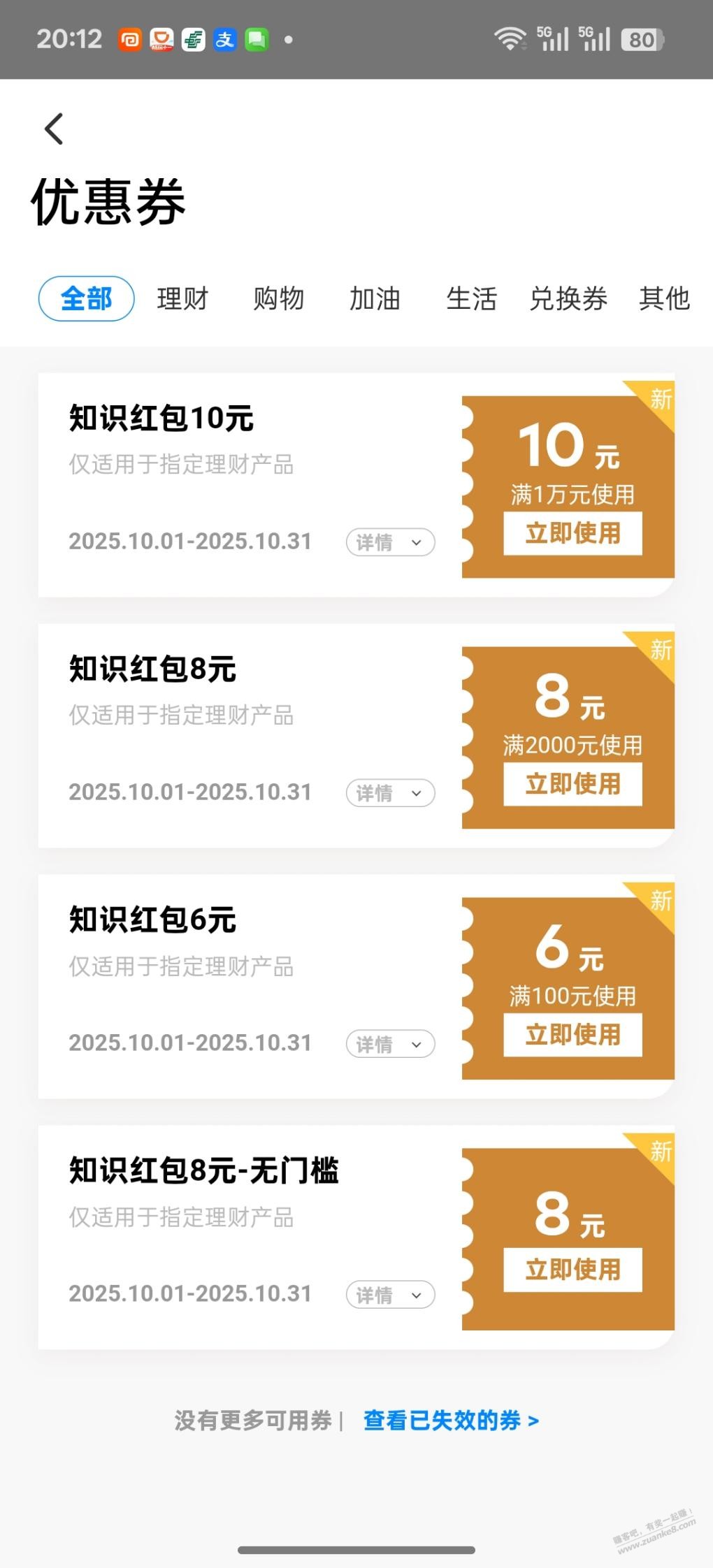Select the 全部 coupon tab
713x1568 pixels.
[86, 299]
